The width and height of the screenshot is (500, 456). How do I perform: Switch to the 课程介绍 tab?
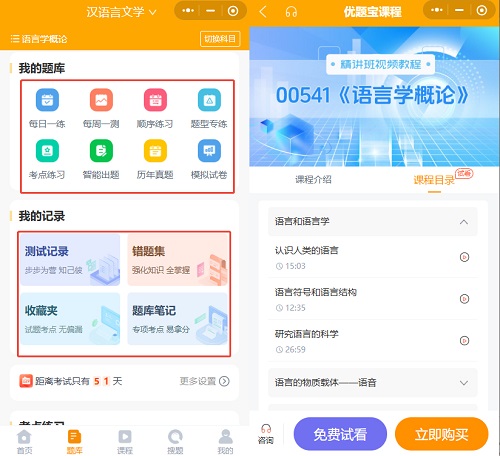[313, 180]
